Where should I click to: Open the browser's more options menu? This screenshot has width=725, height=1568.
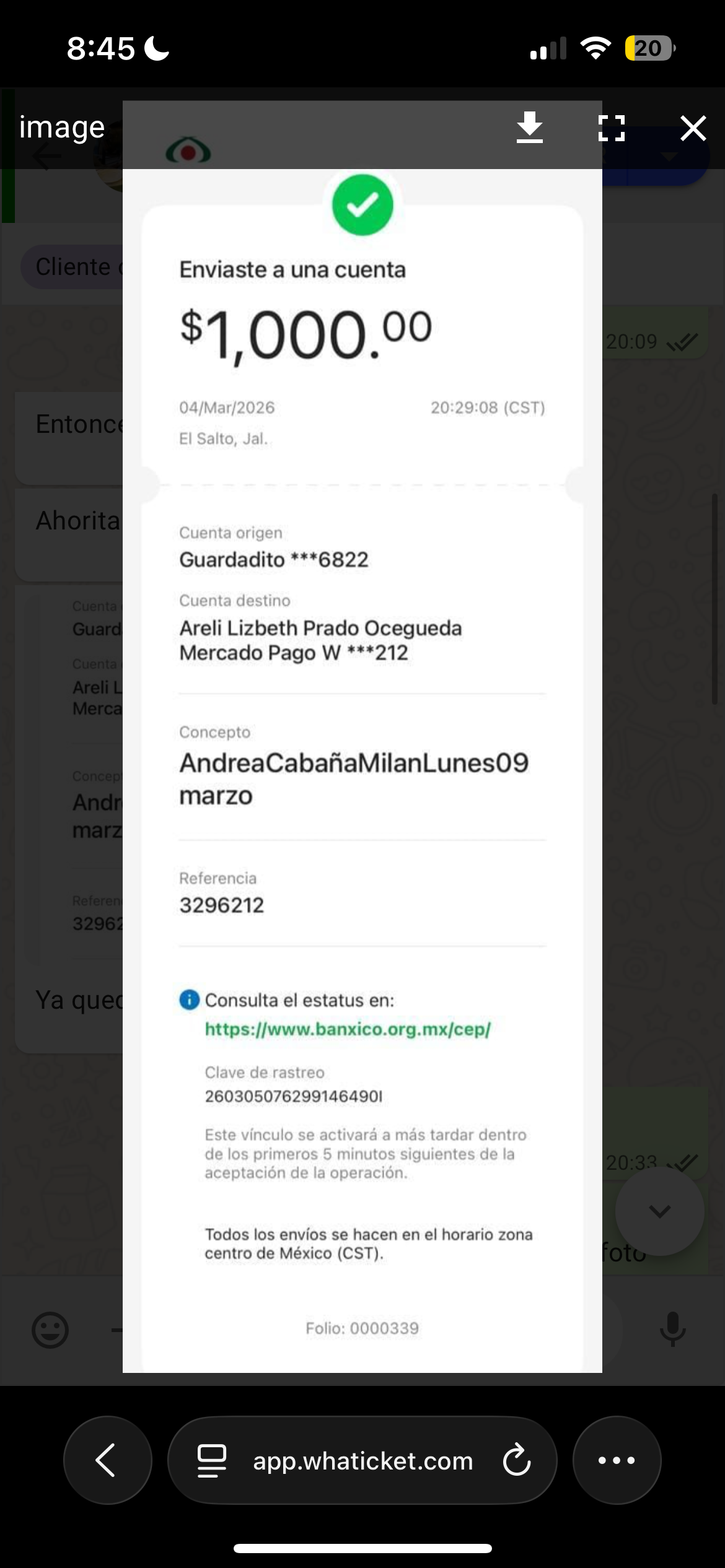point(617,1460)
